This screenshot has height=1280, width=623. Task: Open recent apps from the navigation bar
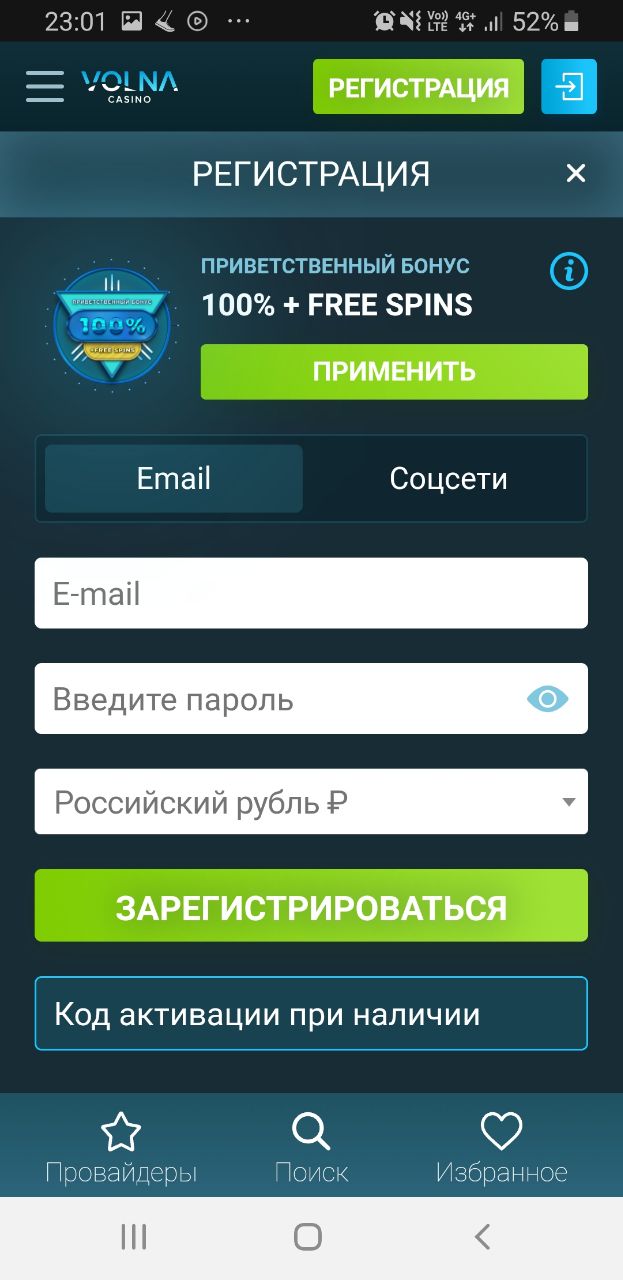click(x=134, y=1237)
